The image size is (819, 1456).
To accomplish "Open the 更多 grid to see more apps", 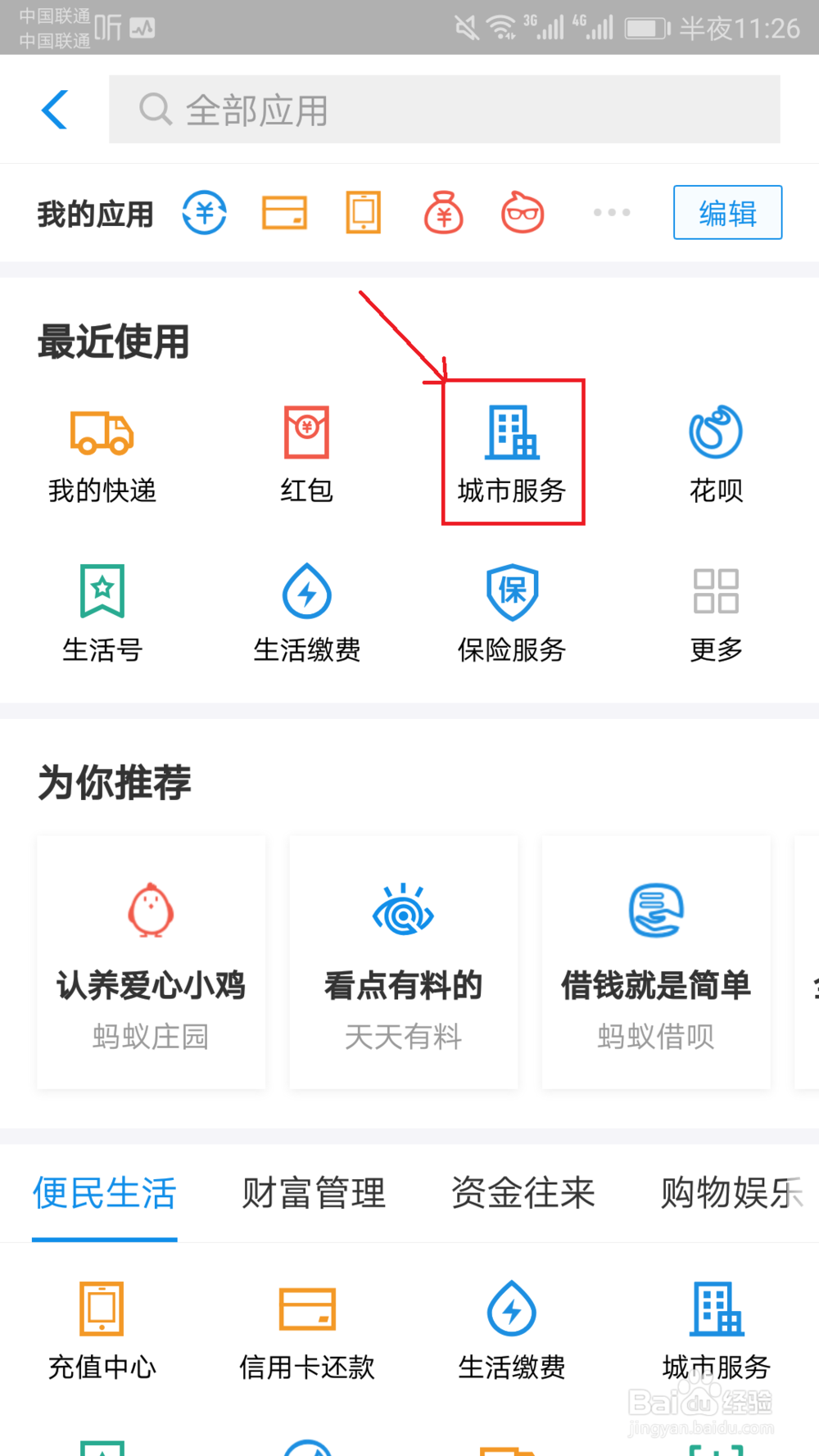I will click(x=716, y=610).
